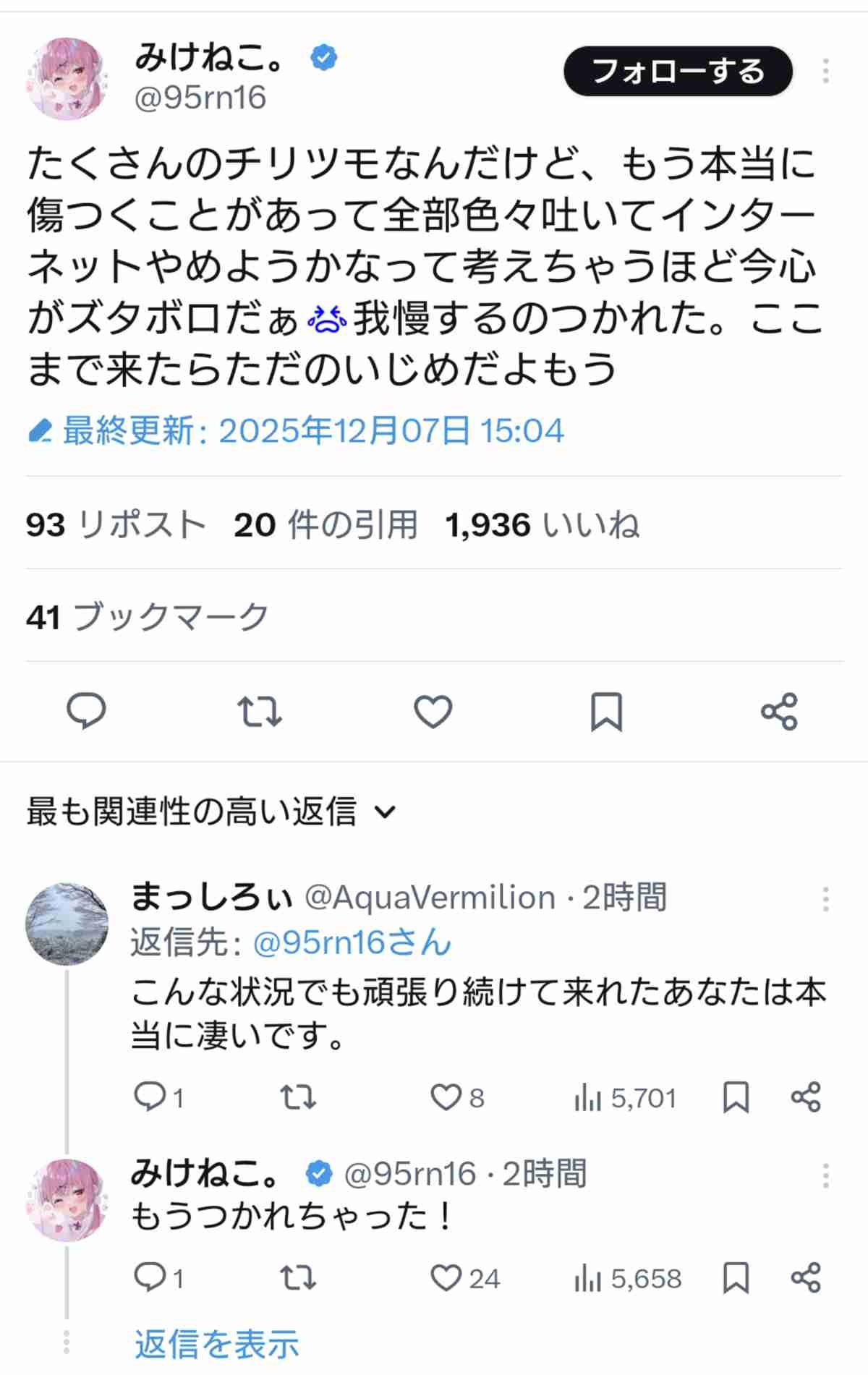Viewport: 868px width, 1375px height.
Task: Open overflow menu on みけねこ's main post
Action: [x=825, y=71]
